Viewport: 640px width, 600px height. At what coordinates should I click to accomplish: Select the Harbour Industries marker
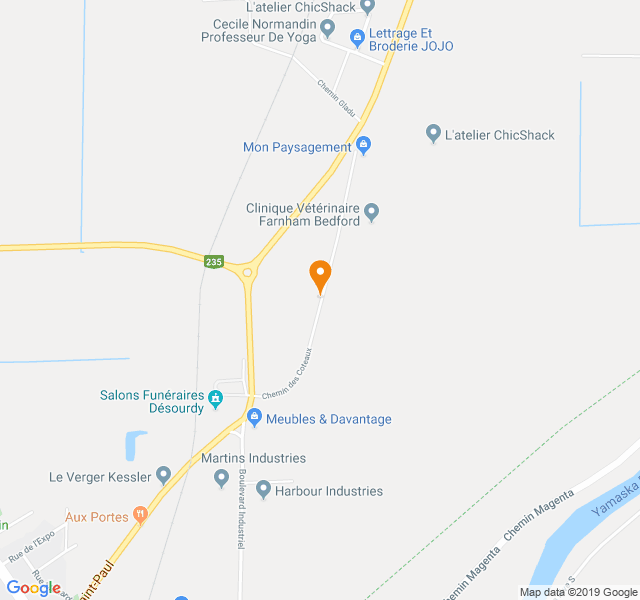point(263,490)
